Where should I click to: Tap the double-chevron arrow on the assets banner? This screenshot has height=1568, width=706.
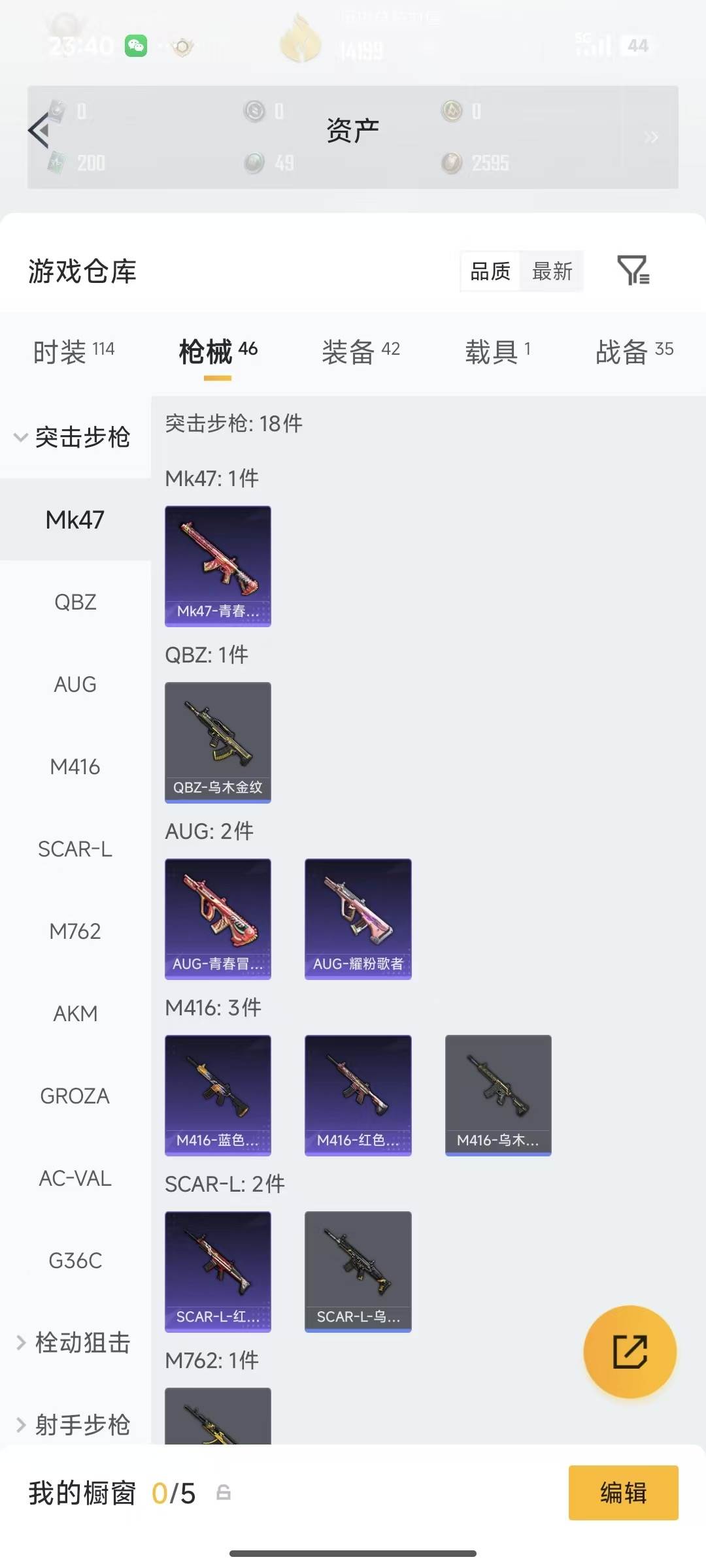click(651, 137)
